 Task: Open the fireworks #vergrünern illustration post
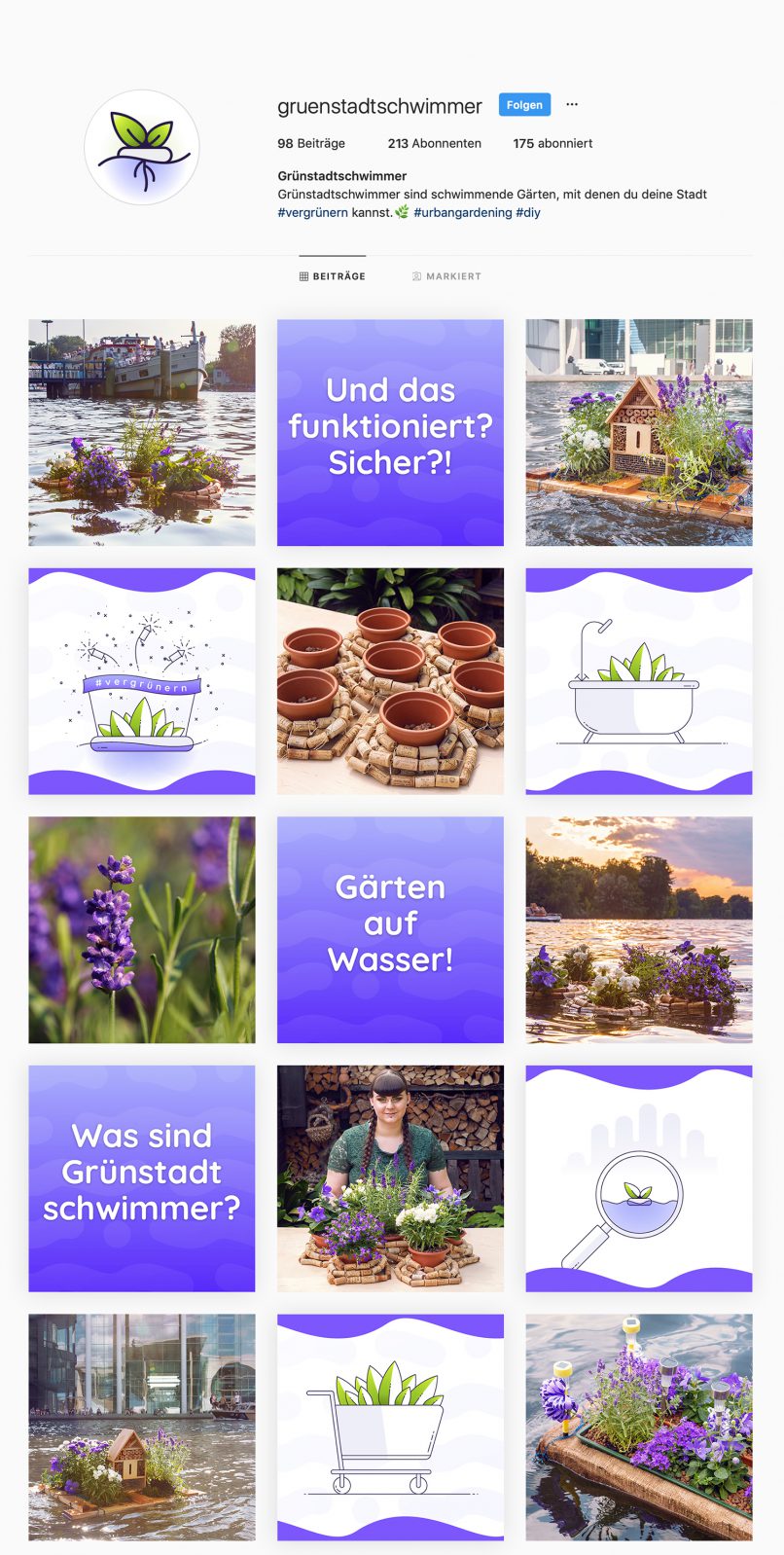tap(142, 681)
